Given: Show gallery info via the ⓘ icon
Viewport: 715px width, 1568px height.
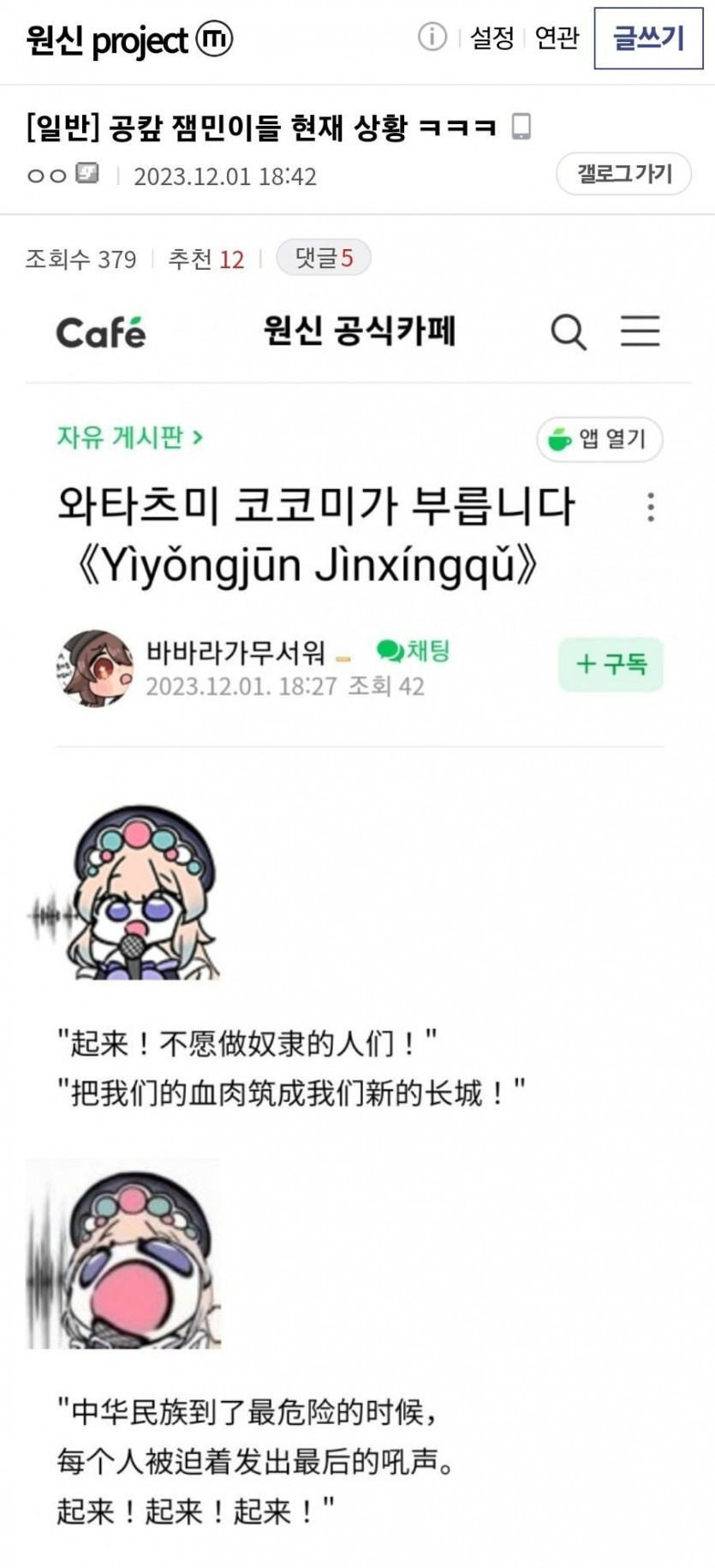Looking at the screenshot, I should (x=432, y=37).
